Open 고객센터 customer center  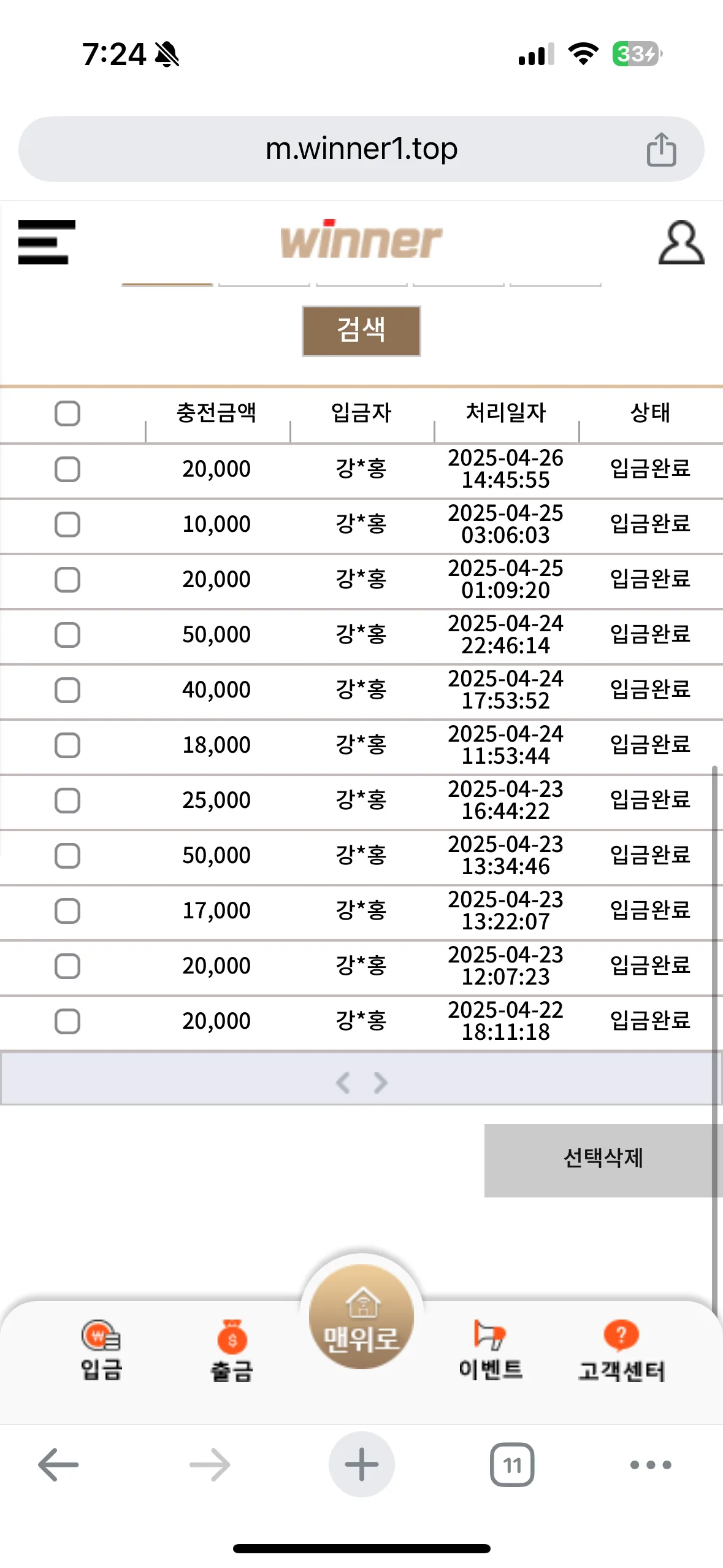point(621,1350)
